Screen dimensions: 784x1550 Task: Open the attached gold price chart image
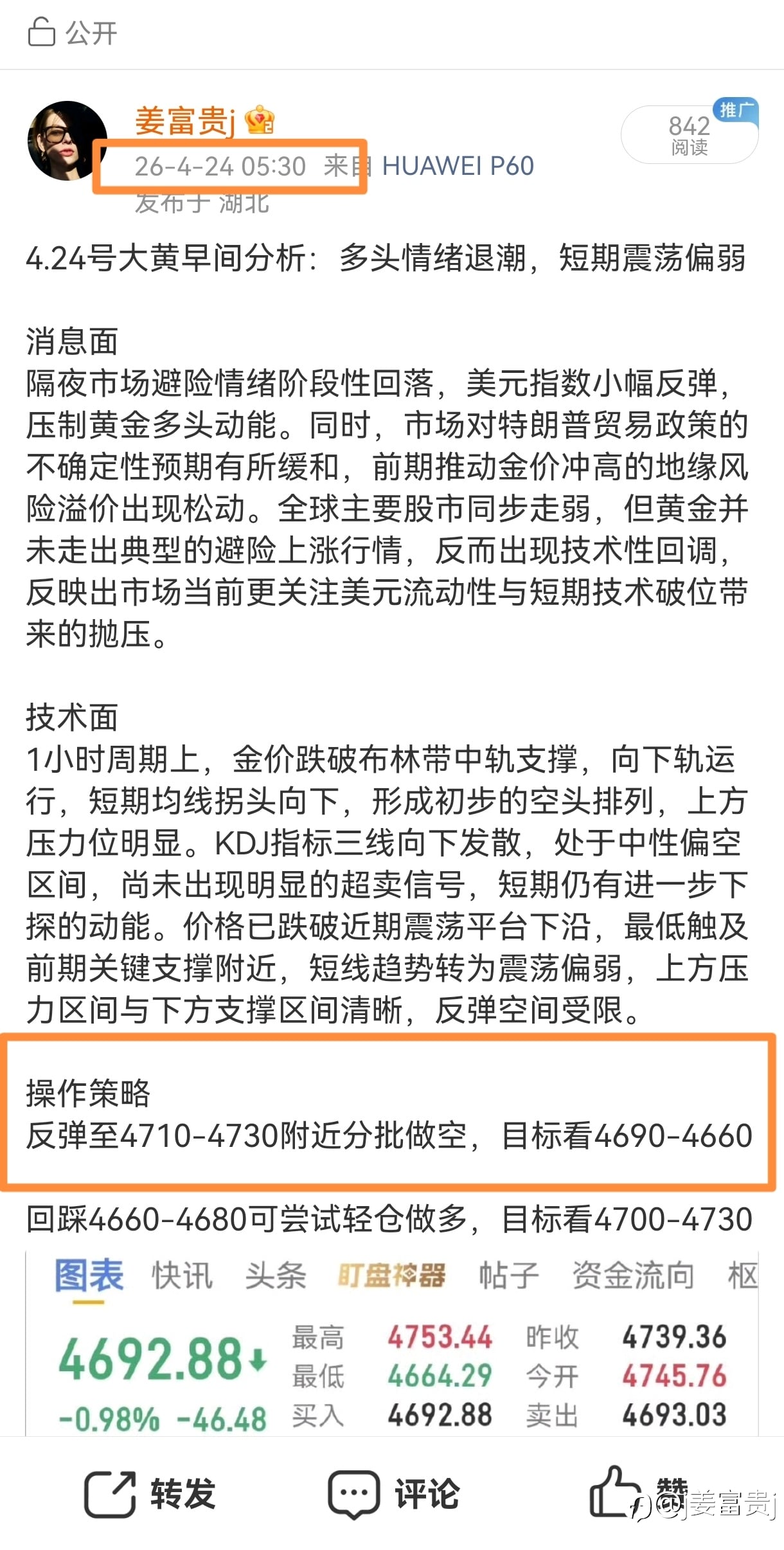(392, 1343)
